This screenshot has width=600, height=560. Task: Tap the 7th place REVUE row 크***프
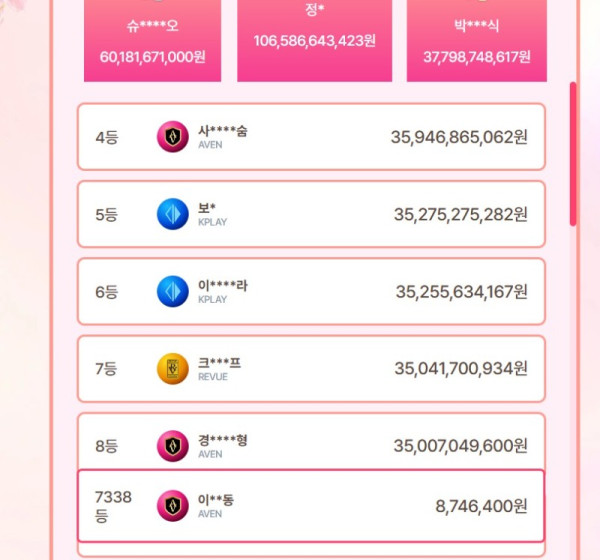click(x=311, y=369)
